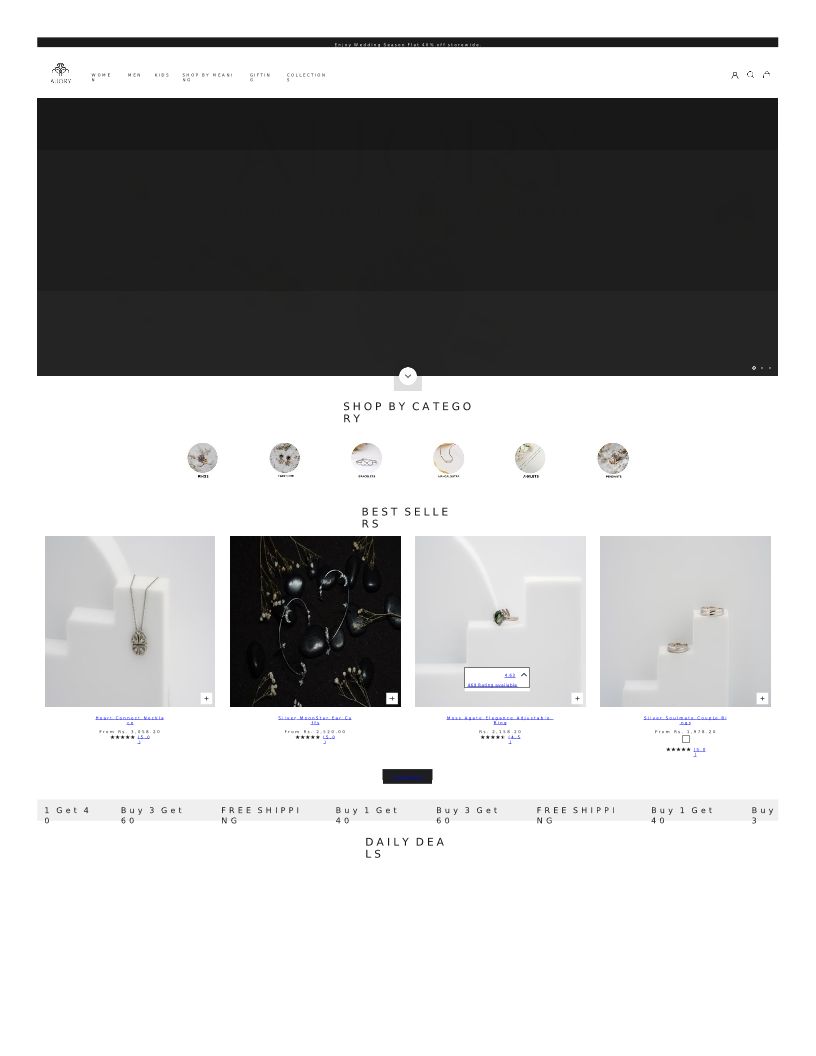Viewport: 816px width, 1056px height.
Task: Collapse the rating popup on the Moss Agate ring
Action: click(x=524, y=675)
